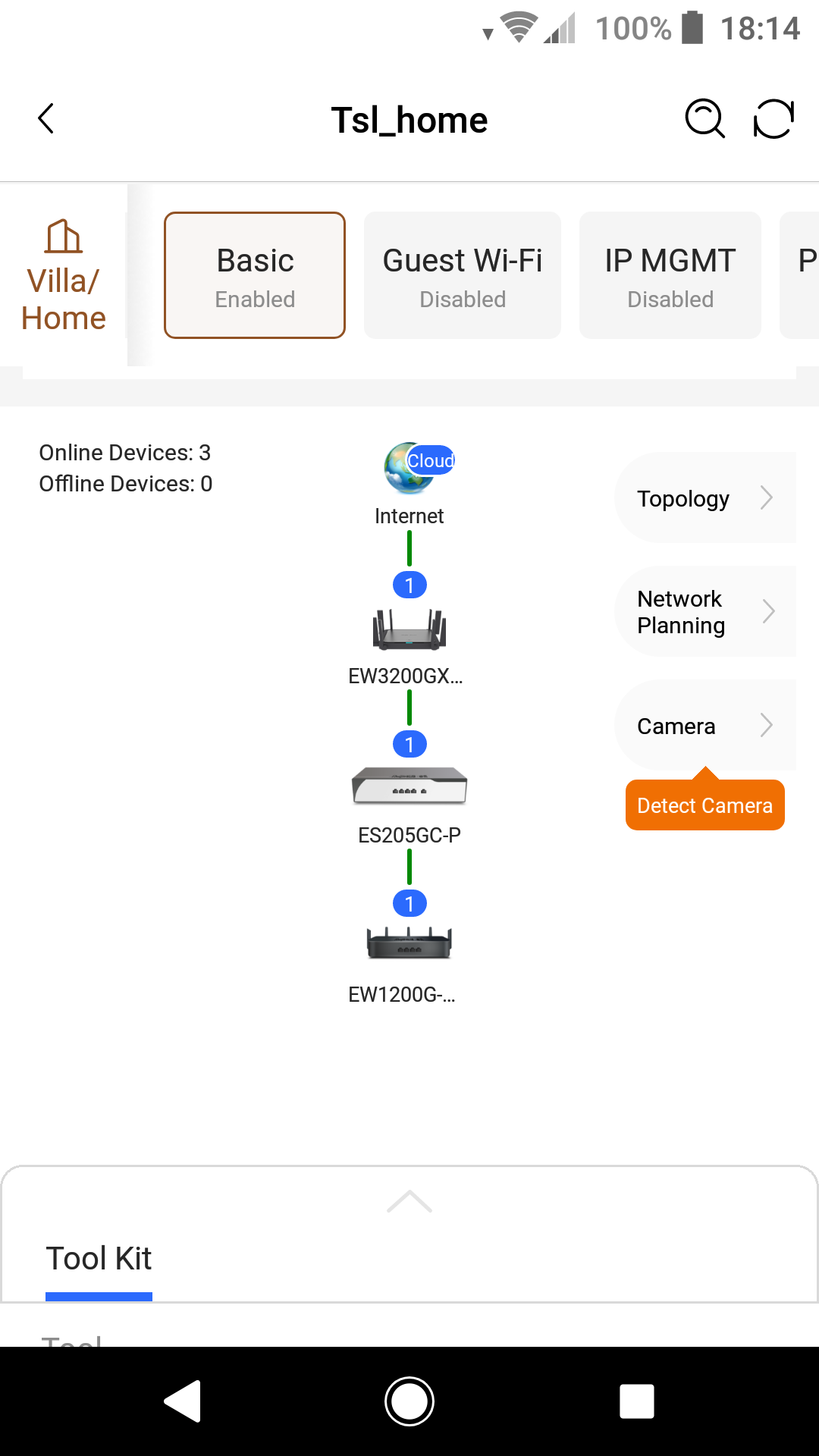Tap the Detect Camera tooltip
Image resolution: width=819 pixels, height=1456 pixels.
pyautogui.click(x=704, y=805)
